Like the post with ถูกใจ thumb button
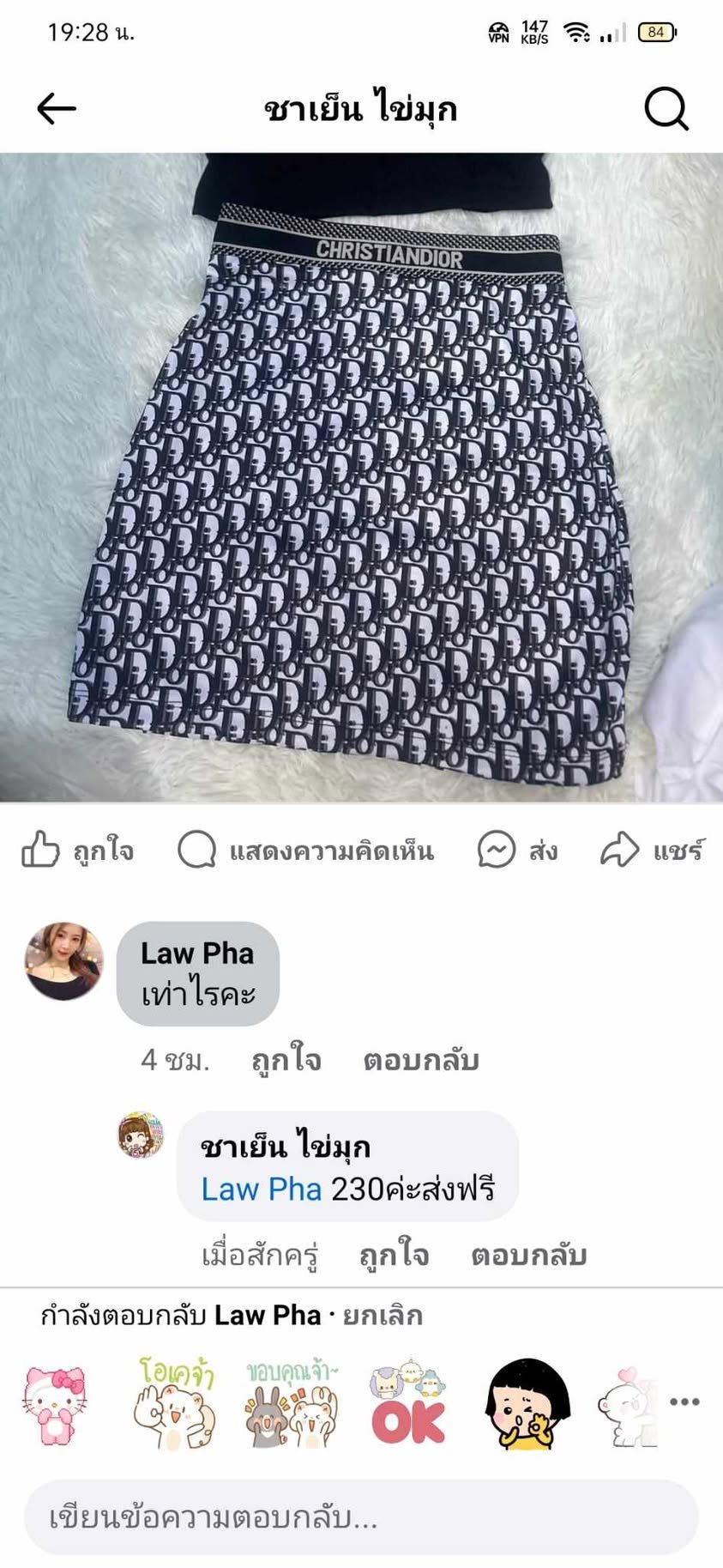The width and height of the screenshot is (723, 1568). (x=77, y=850)
